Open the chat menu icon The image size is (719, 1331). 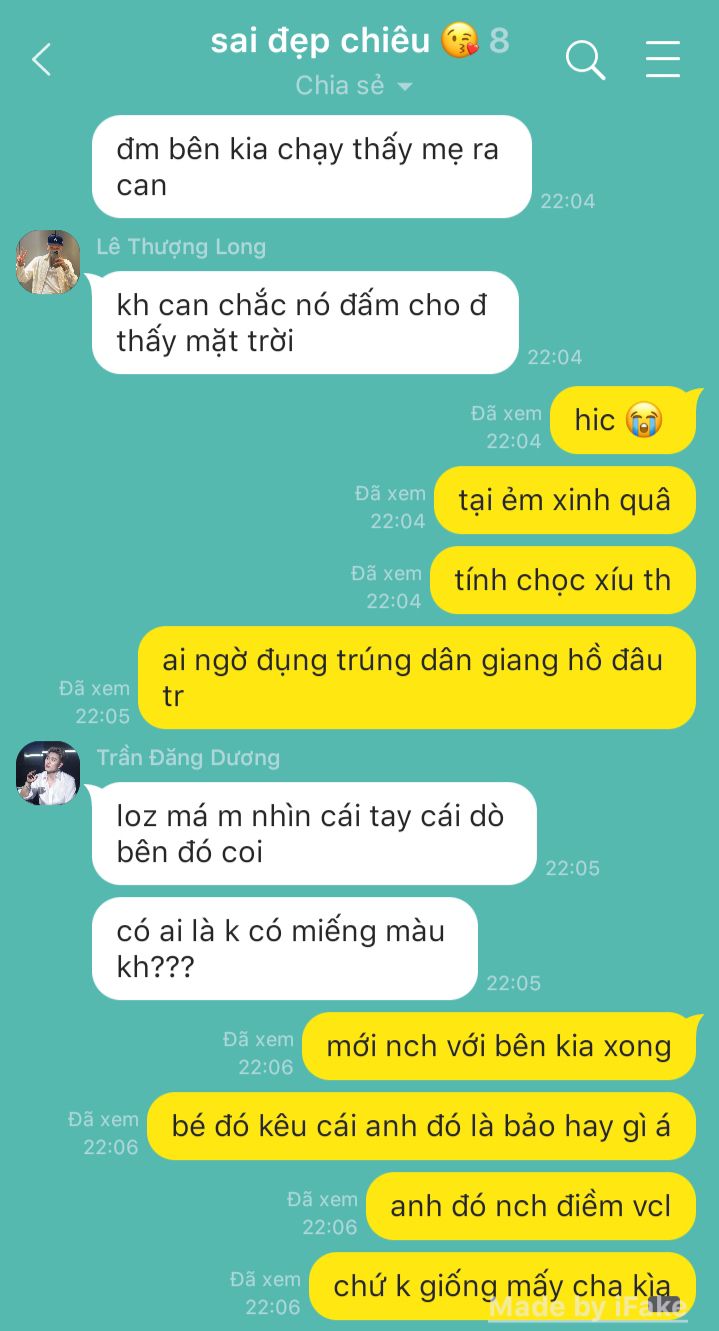[x=663, y=60]
